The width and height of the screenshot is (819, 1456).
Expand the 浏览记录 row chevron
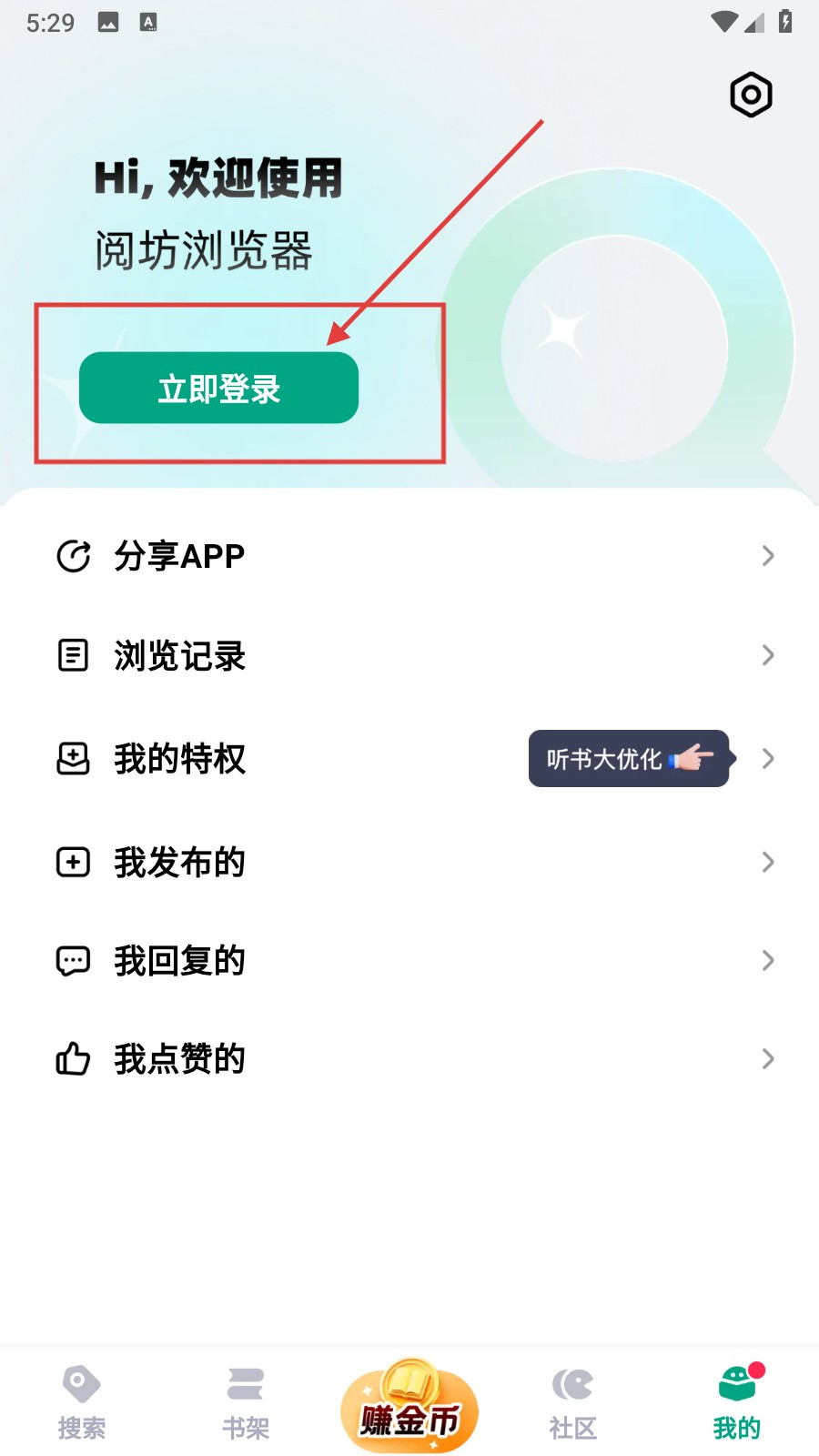tap(767, 655)
